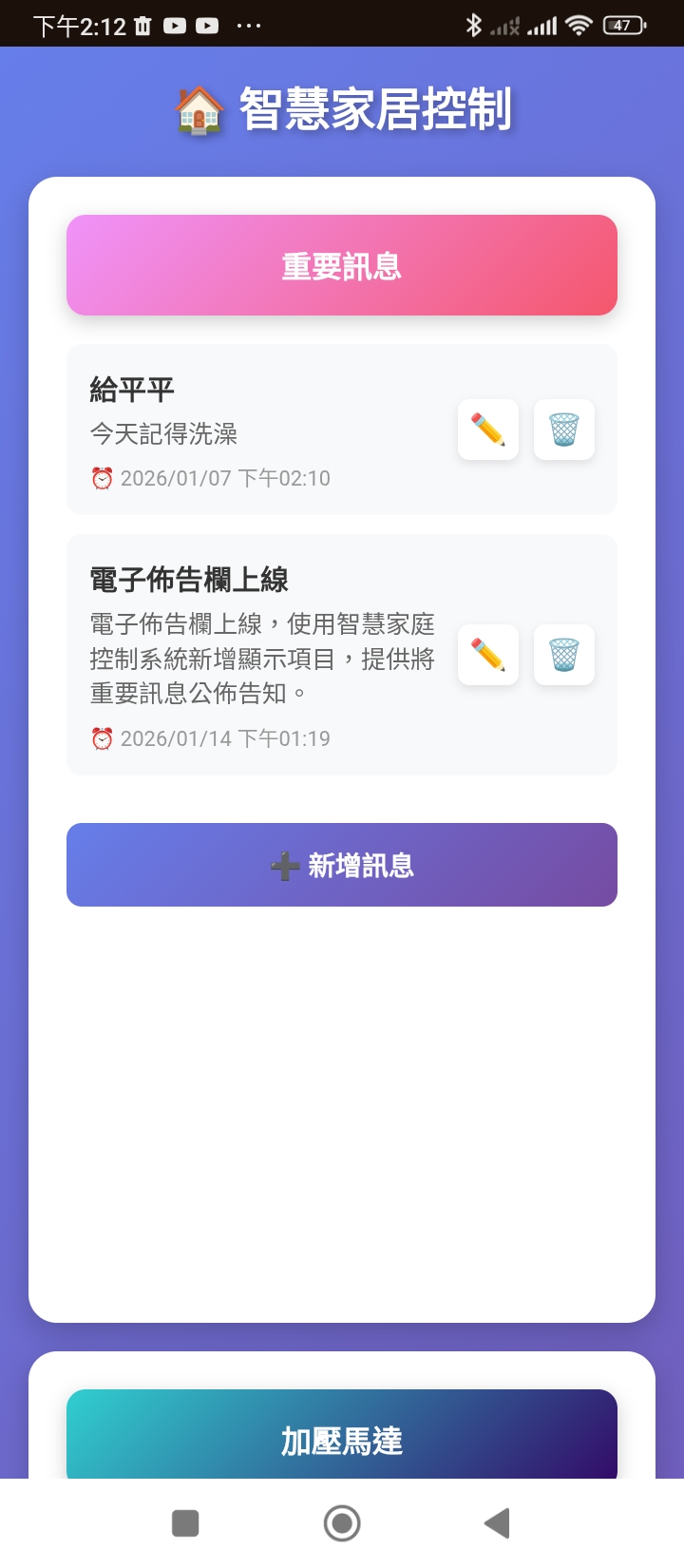This screenshot has height=1568, width=684.
Task: Click the house icon in the app title
Action: [x=195, y=108]
